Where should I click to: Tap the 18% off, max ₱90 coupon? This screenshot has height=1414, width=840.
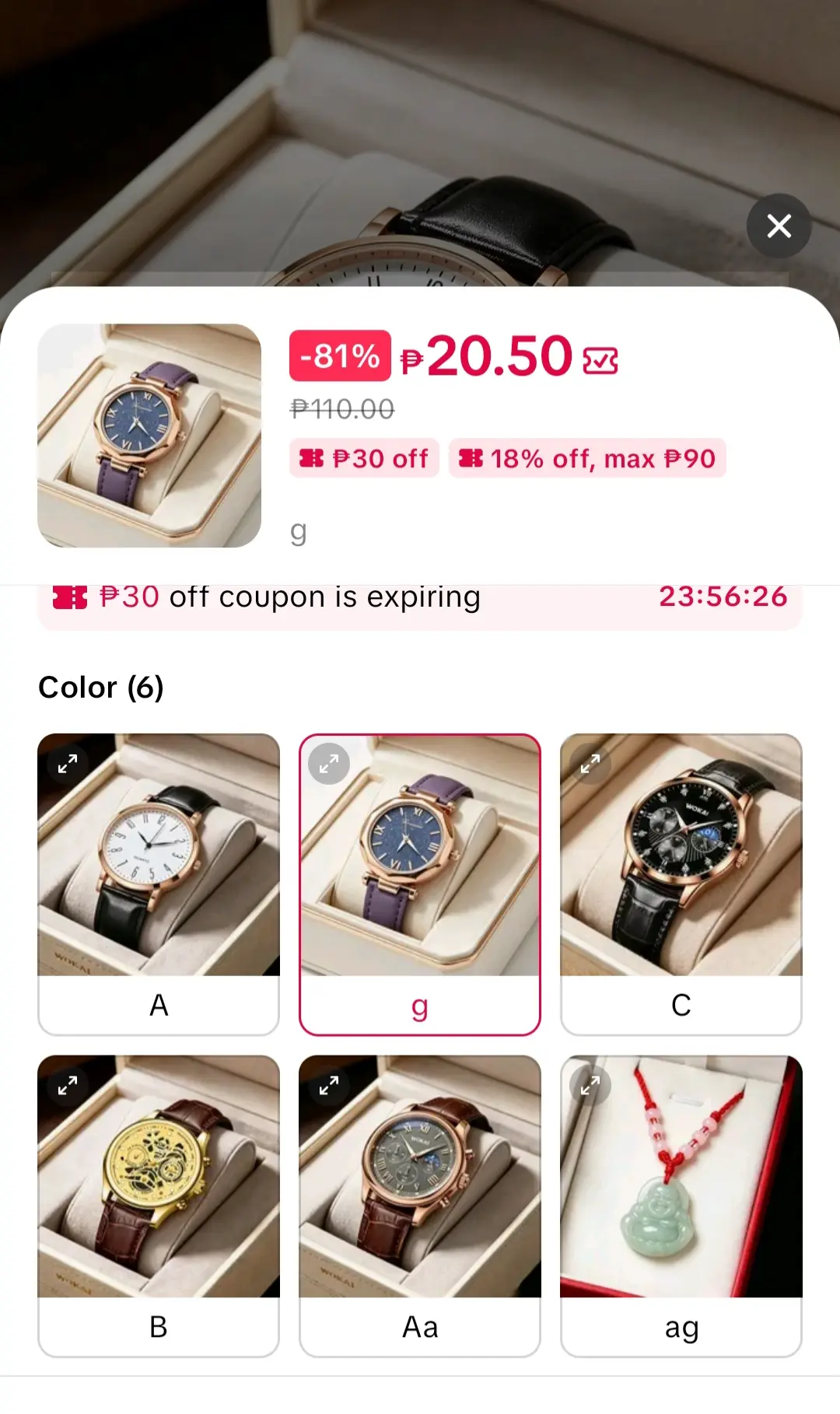(x=587, y=458)
